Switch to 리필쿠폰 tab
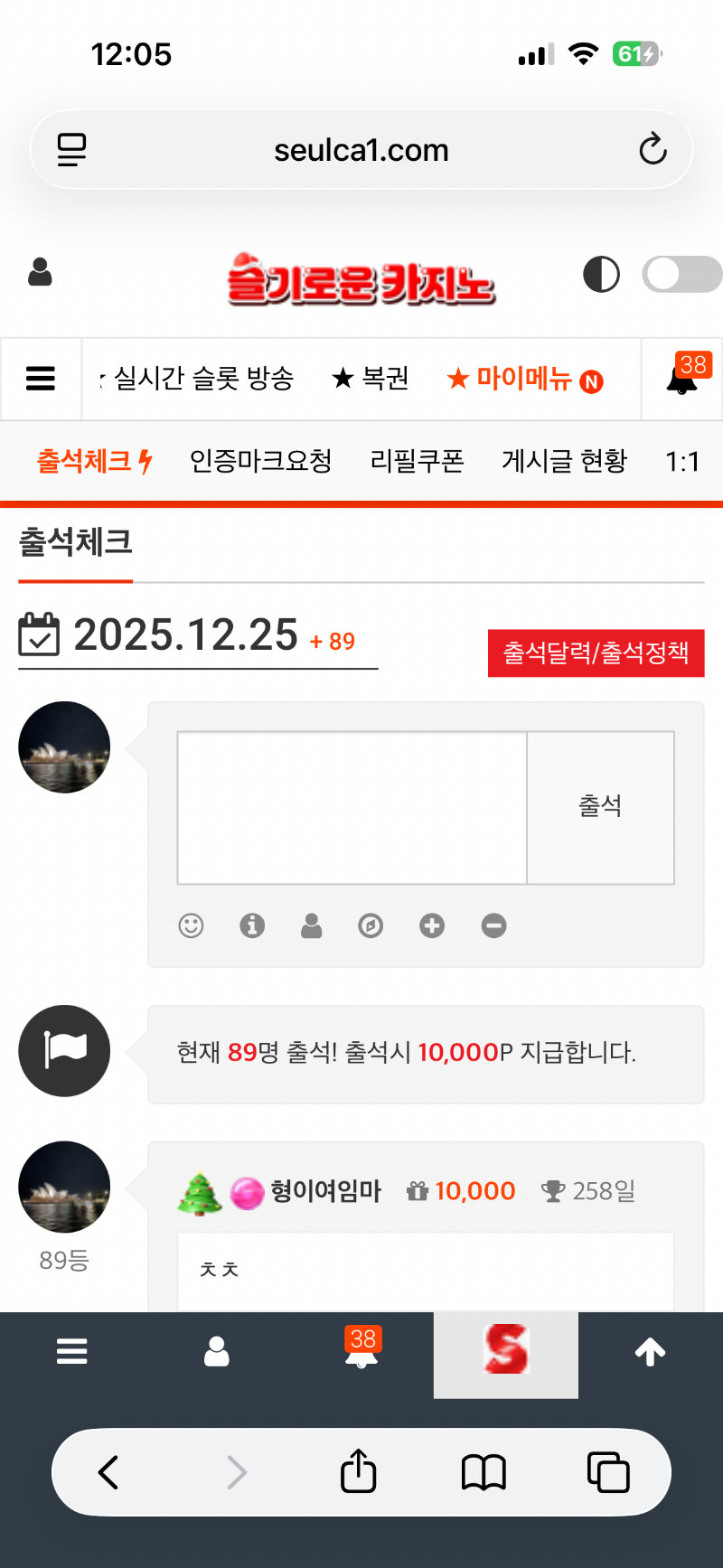Viewport: 723px width, 1568px height. coord(417,461)
